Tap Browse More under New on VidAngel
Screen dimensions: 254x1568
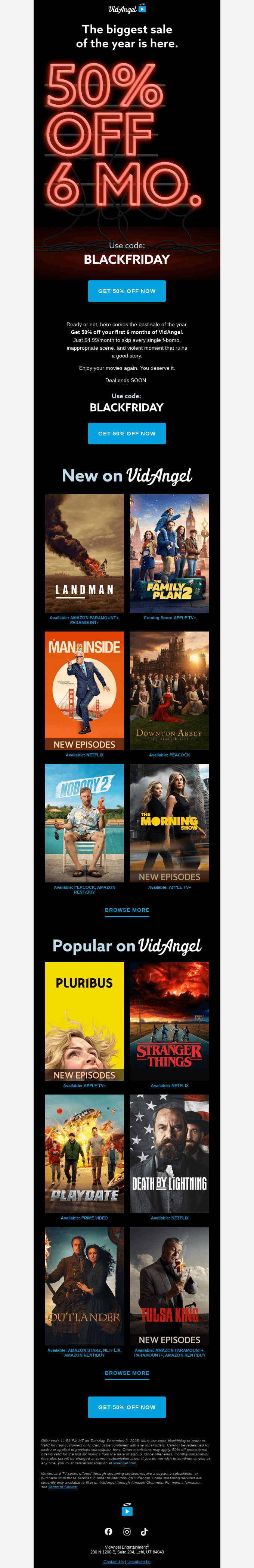pos(126,910)
